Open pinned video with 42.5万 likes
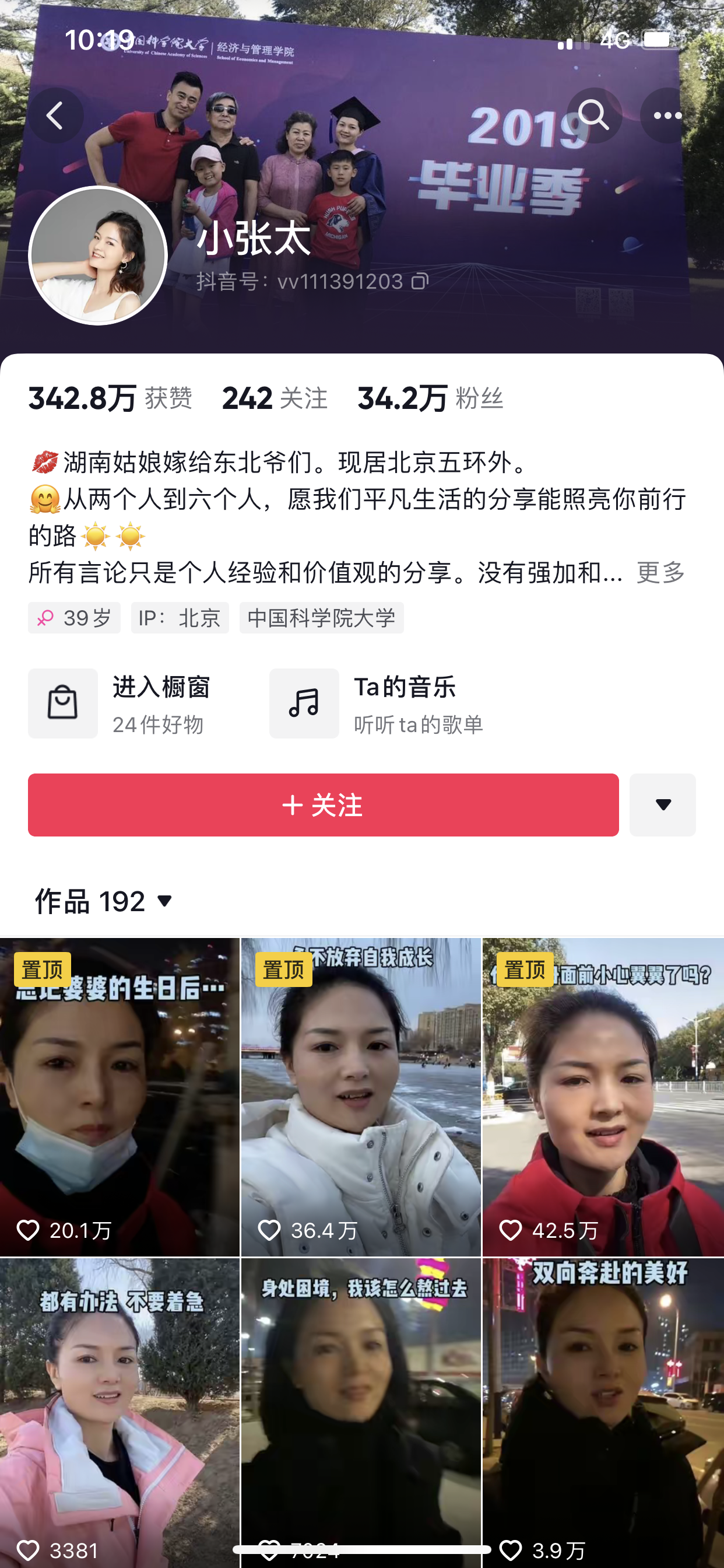The width and height of the screenshot is (724, 1568). click(x=603, y=1097)
